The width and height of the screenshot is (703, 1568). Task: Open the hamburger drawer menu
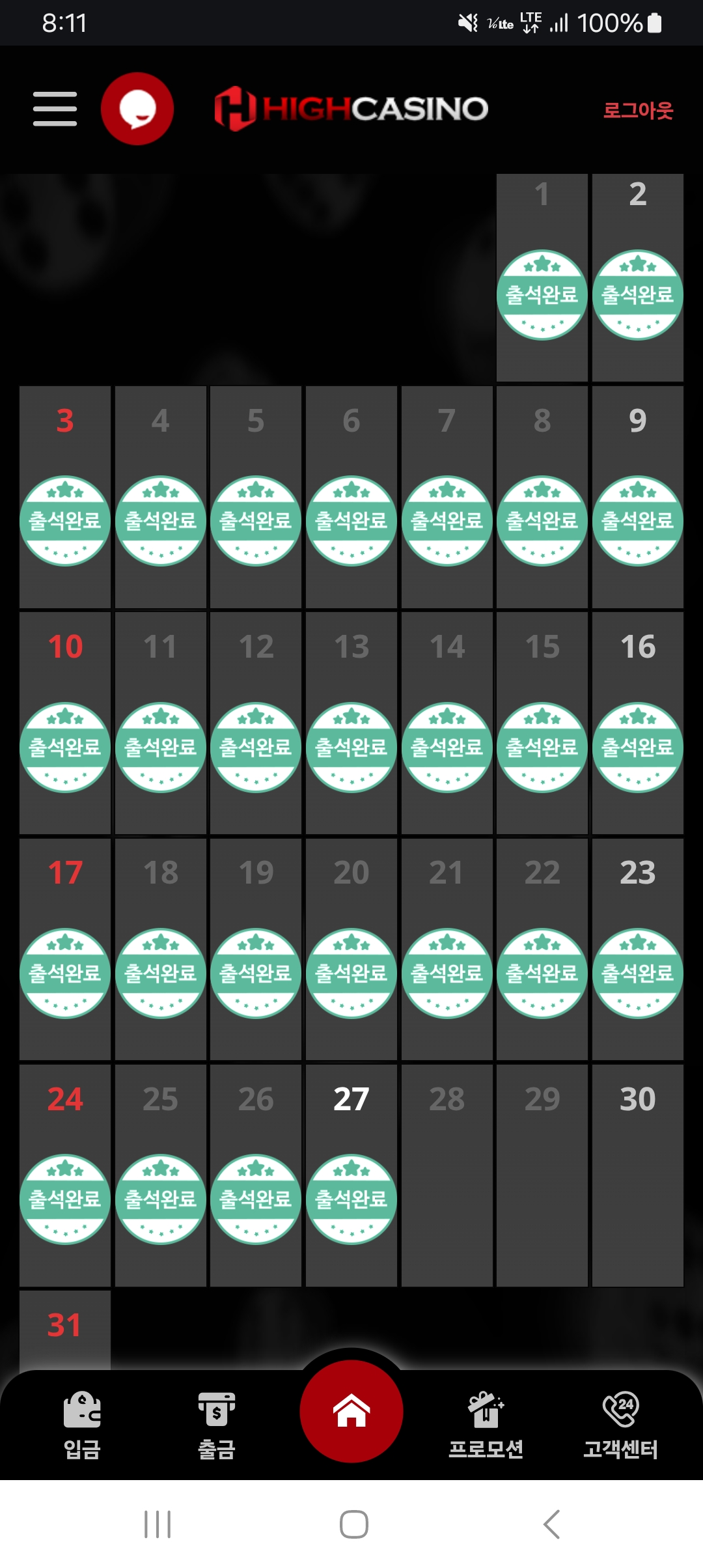pos(55,109)
